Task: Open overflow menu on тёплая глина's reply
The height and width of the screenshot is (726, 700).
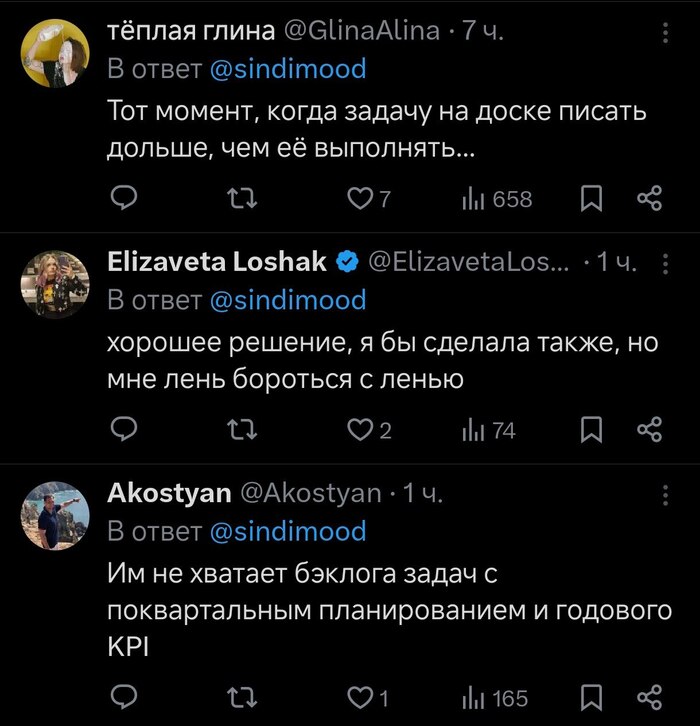Action: tap(666, 35)
